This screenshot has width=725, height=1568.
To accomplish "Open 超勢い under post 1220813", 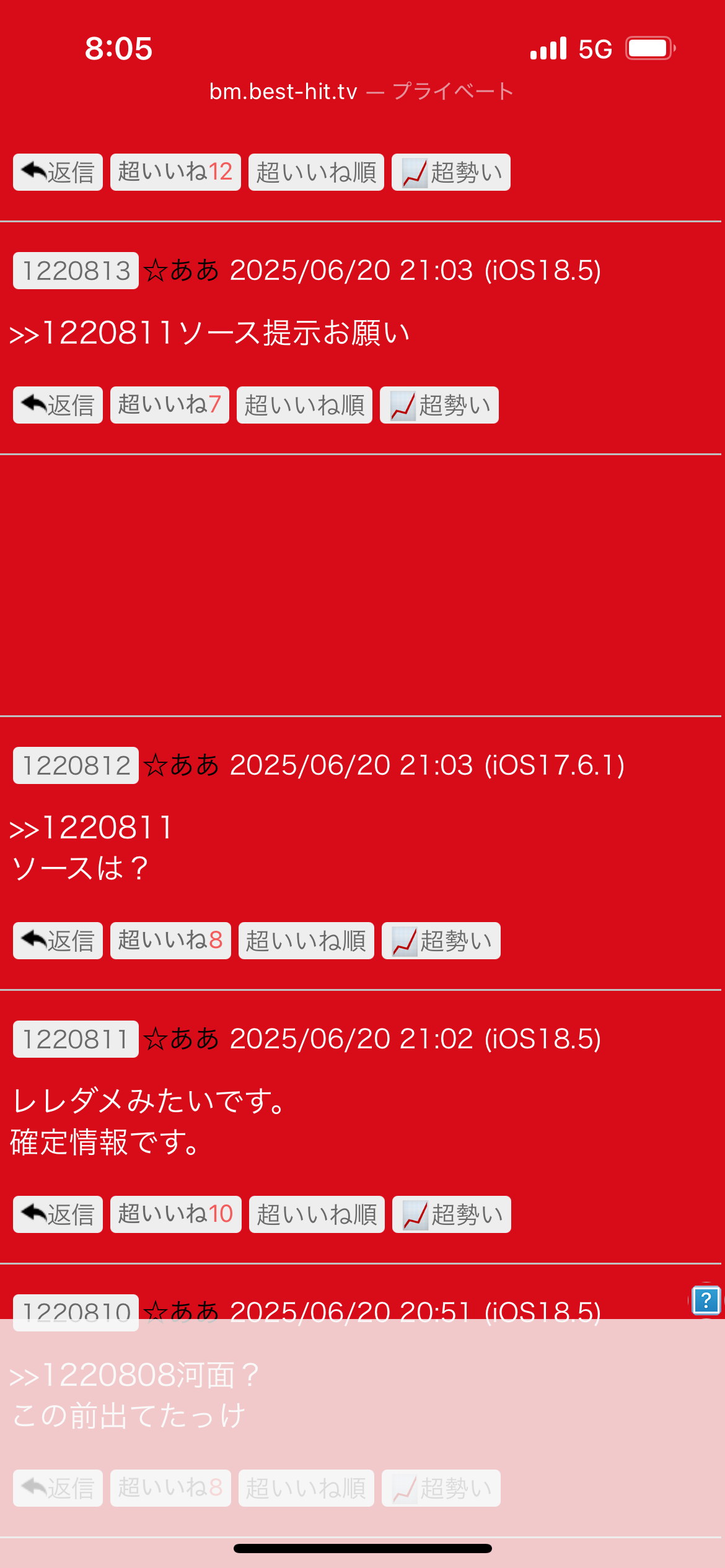I will [x=439, y=405].
